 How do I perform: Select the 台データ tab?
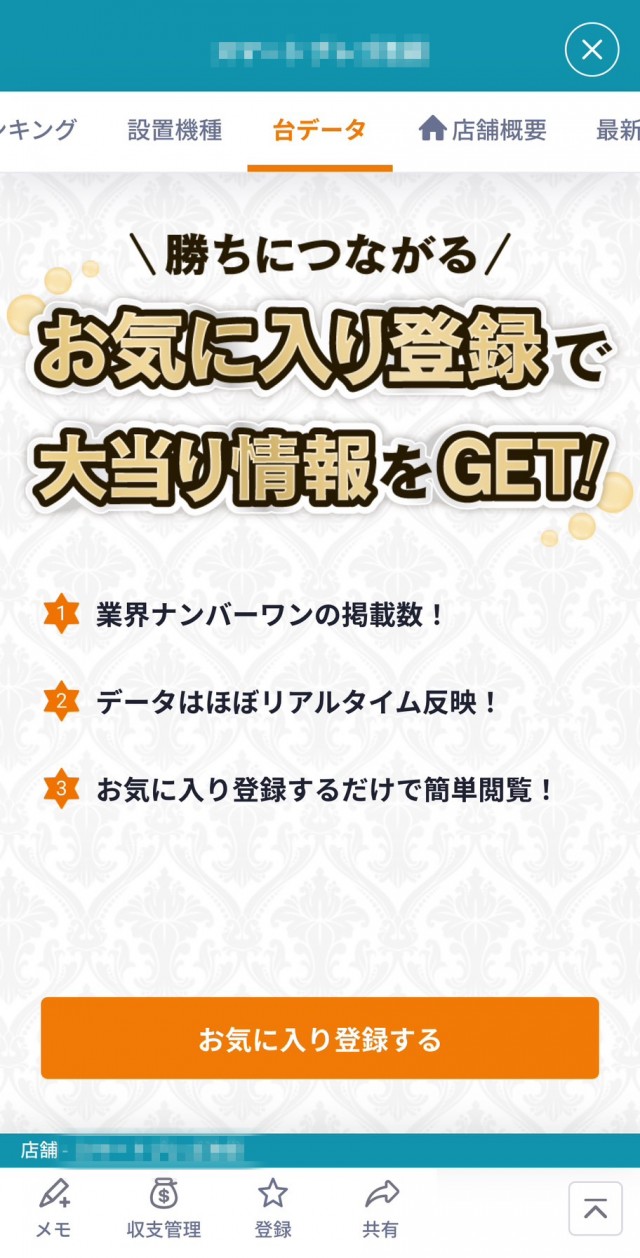[319, 130]
